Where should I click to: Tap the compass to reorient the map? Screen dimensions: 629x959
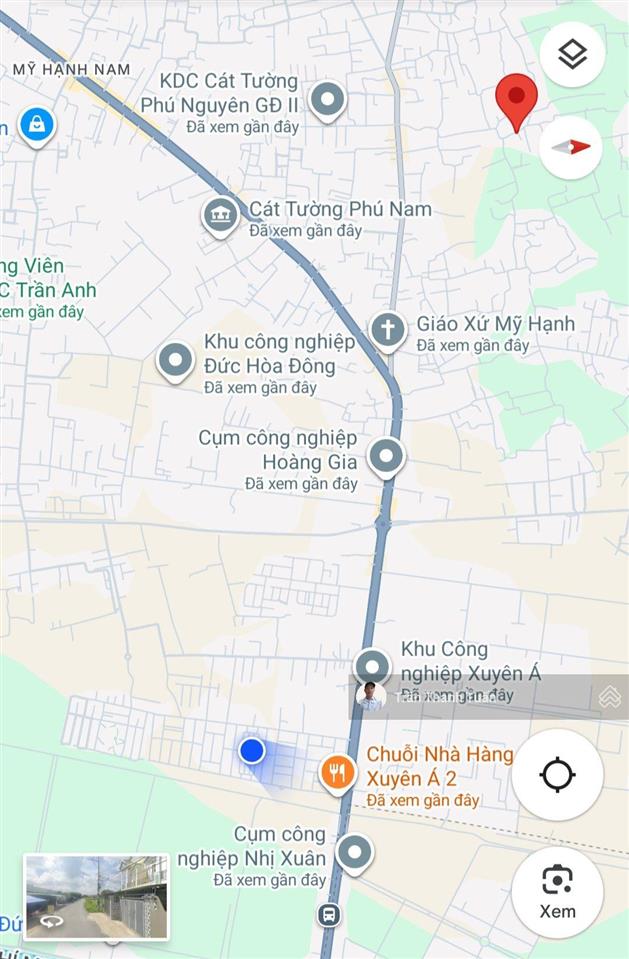570,147
